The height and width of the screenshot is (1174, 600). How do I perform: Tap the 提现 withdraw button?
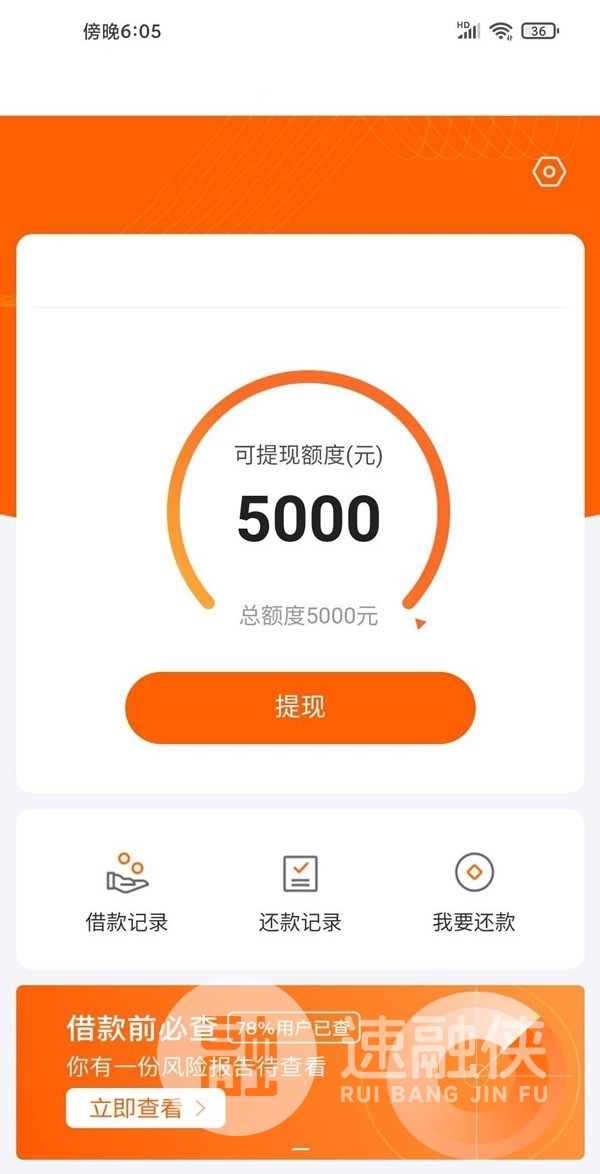point(300,708)
